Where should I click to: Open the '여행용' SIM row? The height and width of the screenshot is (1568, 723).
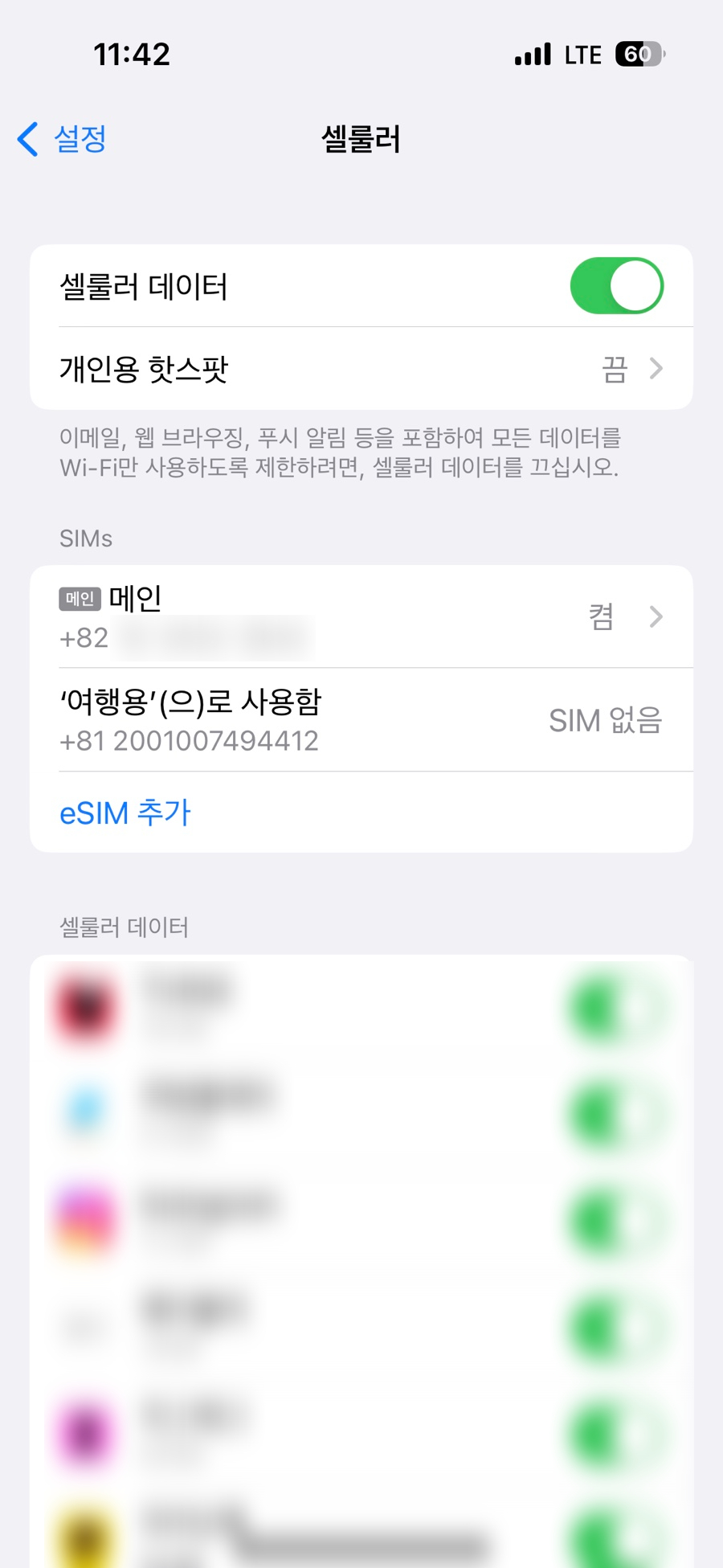click(361, 720)
